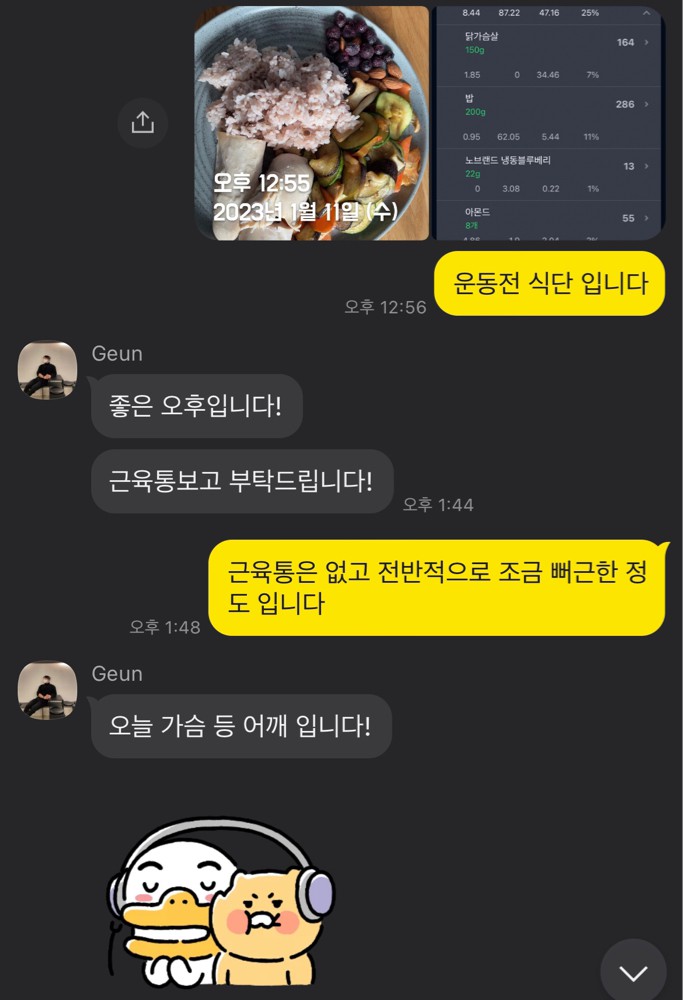Open the nutrition log screenshot image

click(x=549, y=122)
